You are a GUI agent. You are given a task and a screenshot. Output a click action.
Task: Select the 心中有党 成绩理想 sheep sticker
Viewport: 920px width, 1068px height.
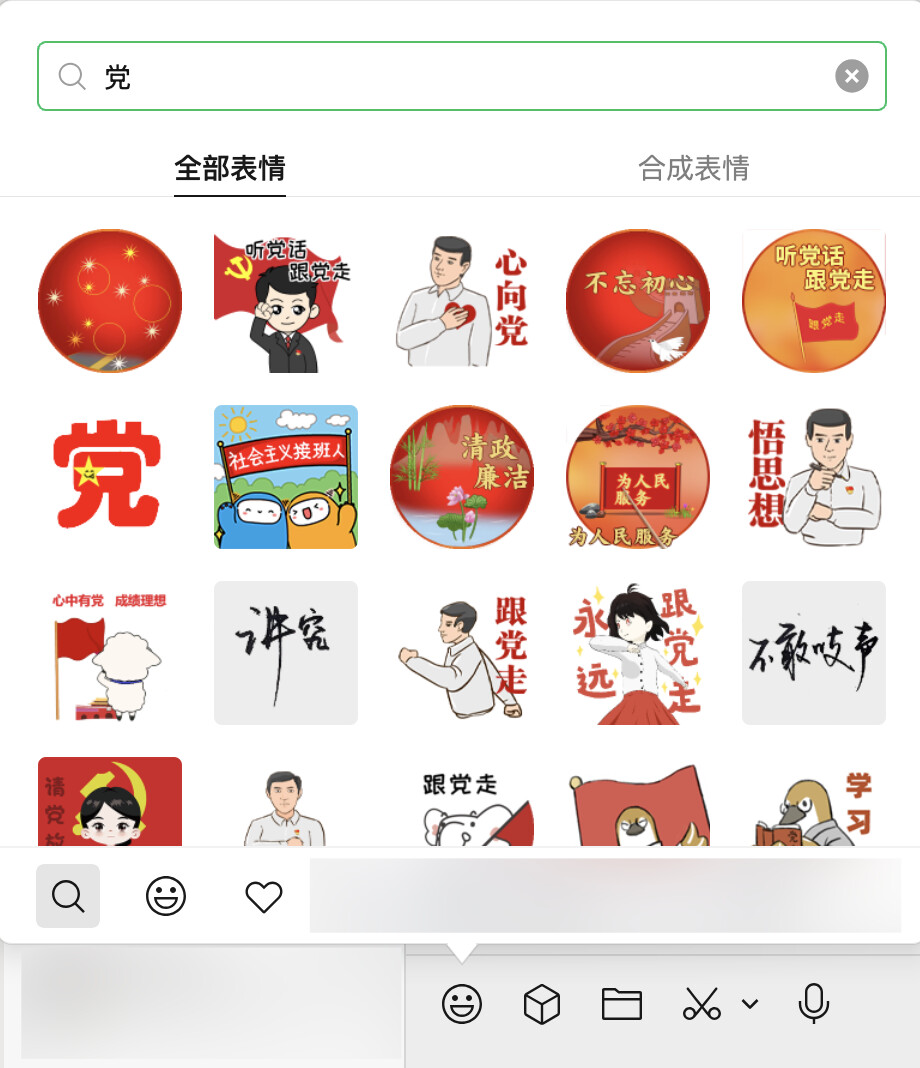point(110,653)
